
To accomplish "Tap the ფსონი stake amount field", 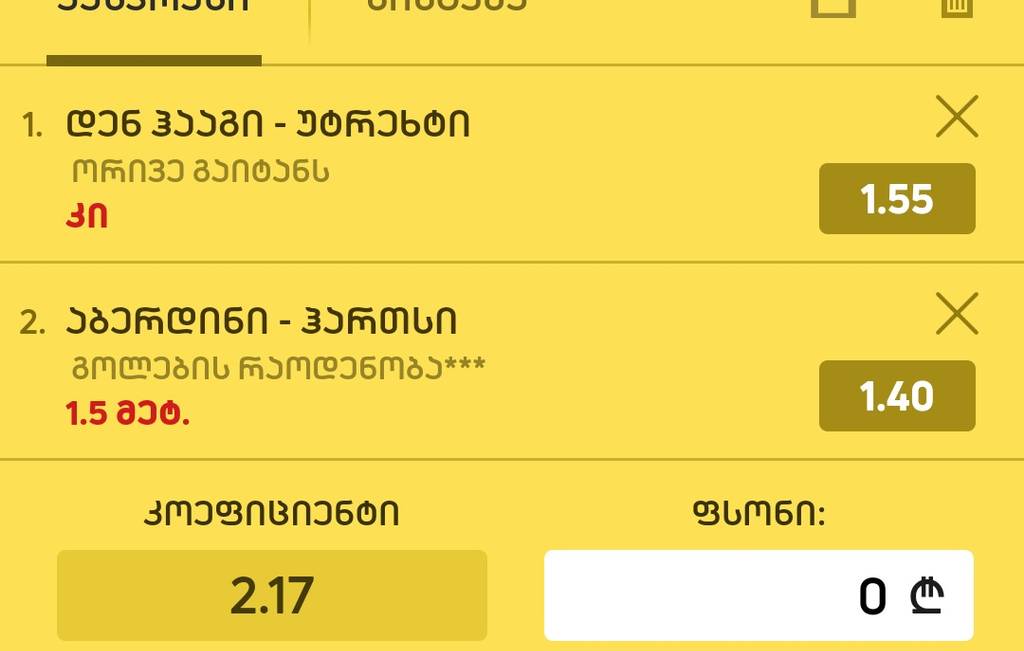I will [758, 596].
